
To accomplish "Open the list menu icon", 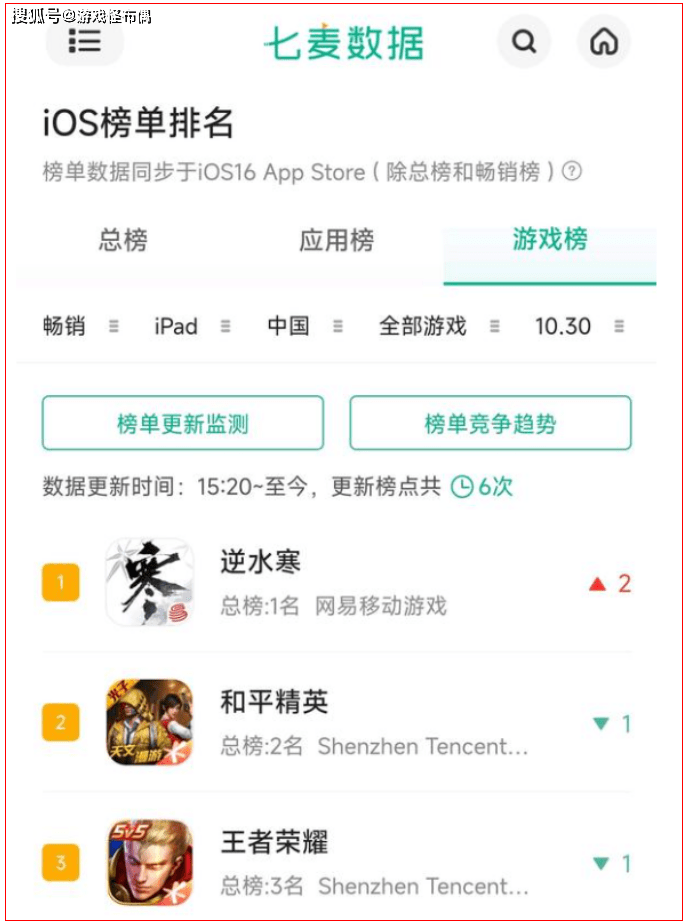I will pyautogui.click(x=85, y=41).
